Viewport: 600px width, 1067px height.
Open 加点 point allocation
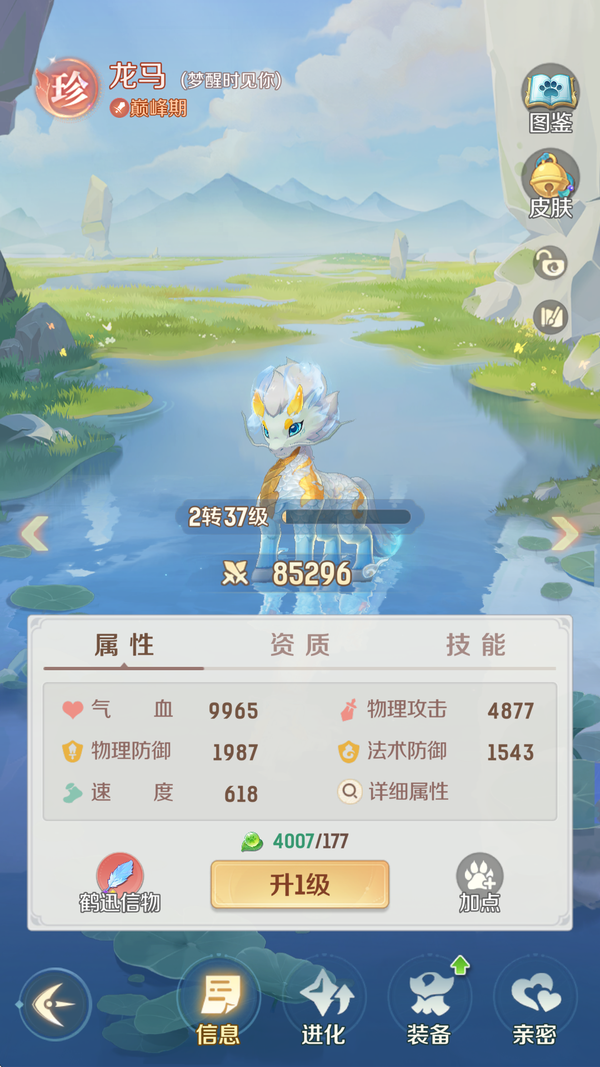[480, 882]
